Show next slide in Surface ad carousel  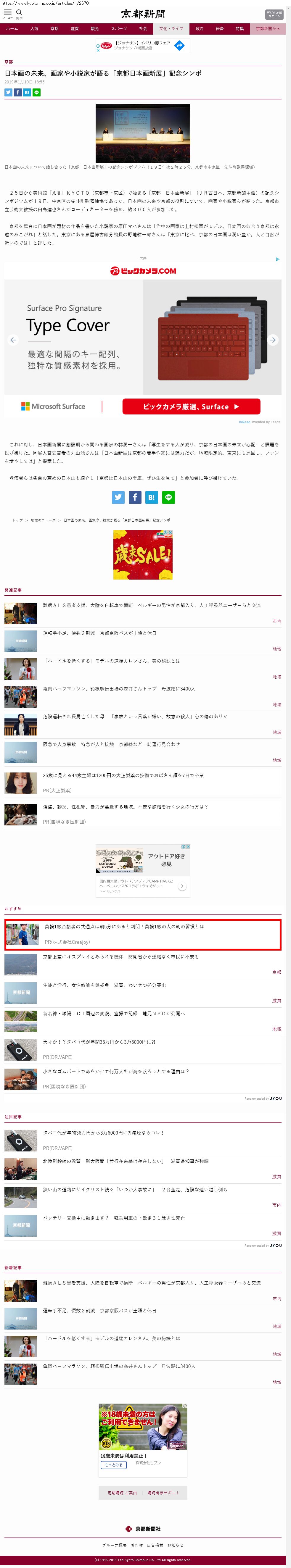tap(273, 340)
